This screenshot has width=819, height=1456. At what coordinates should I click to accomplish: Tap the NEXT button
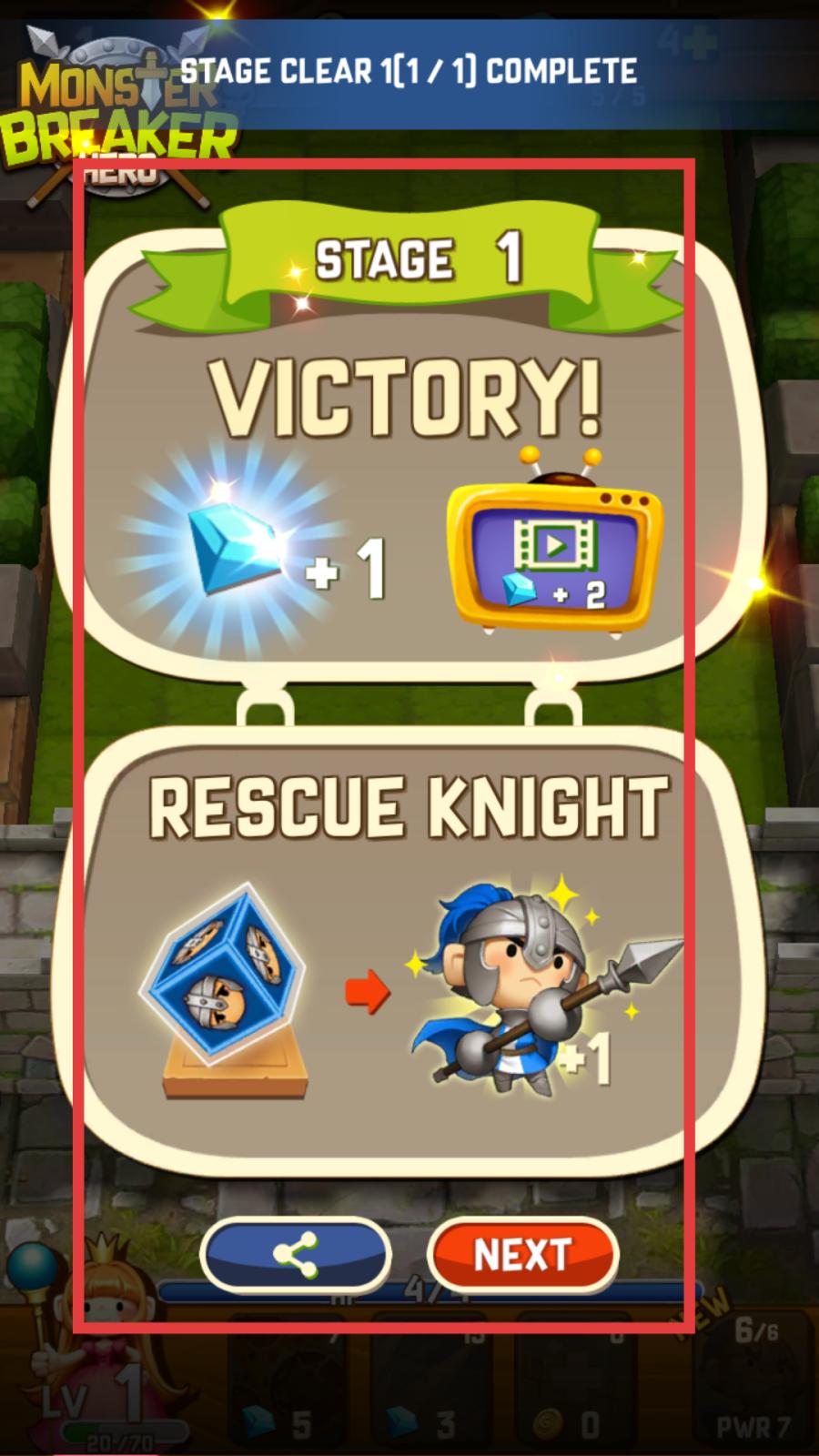522,1256
